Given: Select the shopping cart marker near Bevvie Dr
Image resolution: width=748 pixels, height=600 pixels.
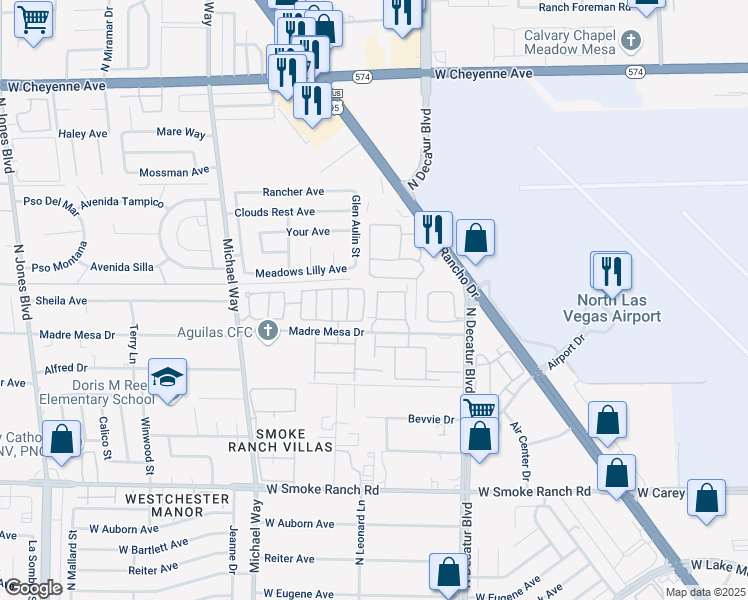Looking at the screenshot, I should point(480,410).
